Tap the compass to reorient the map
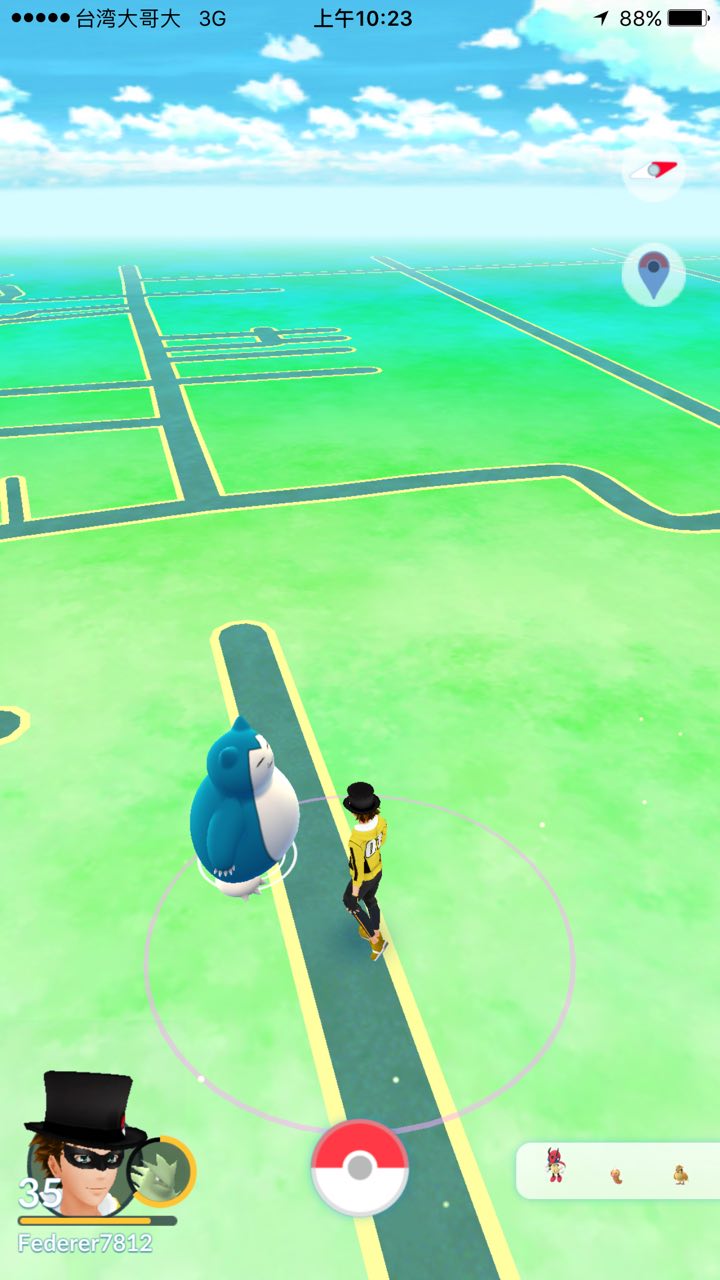 click(653, 171)
